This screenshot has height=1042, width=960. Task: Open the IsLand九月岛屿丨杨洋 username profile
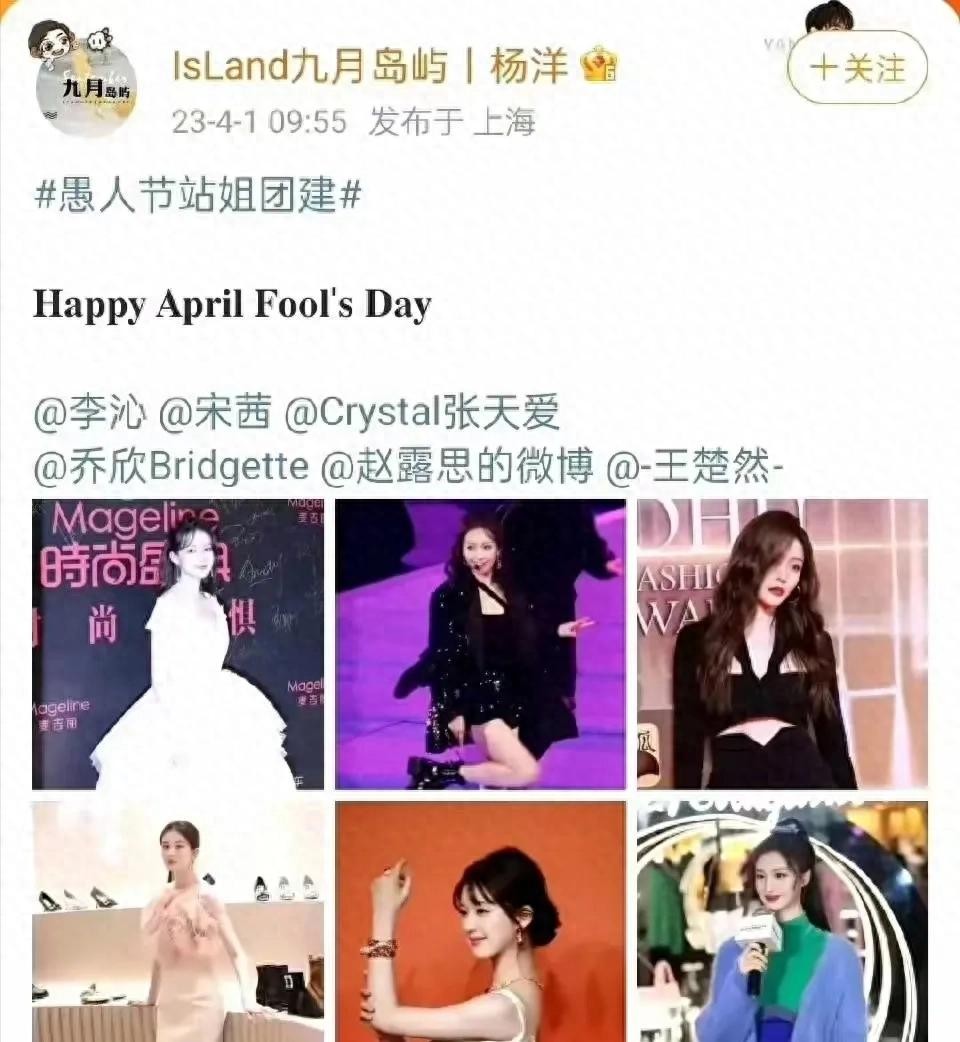point(370,67)
